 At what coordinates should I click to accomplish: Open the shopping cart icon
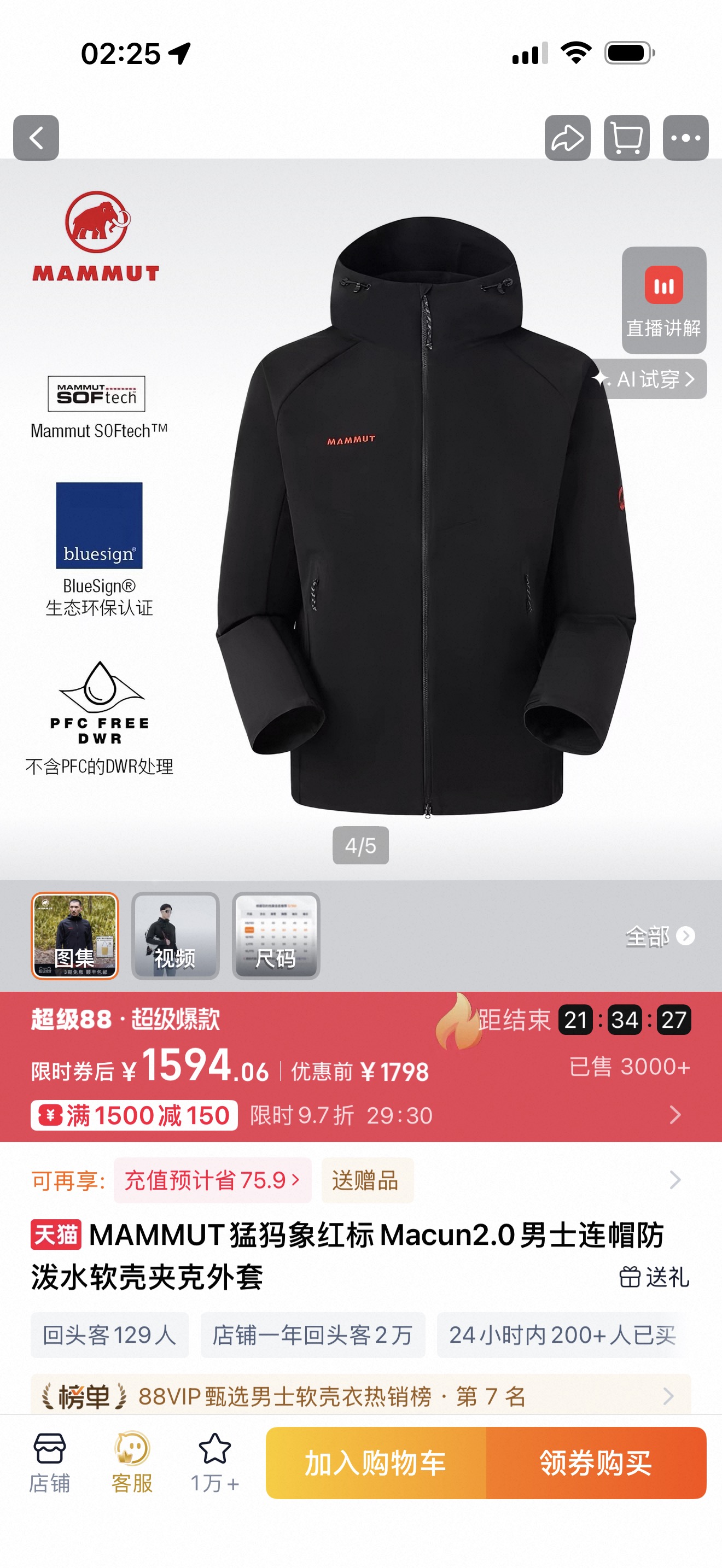[626, 138]
